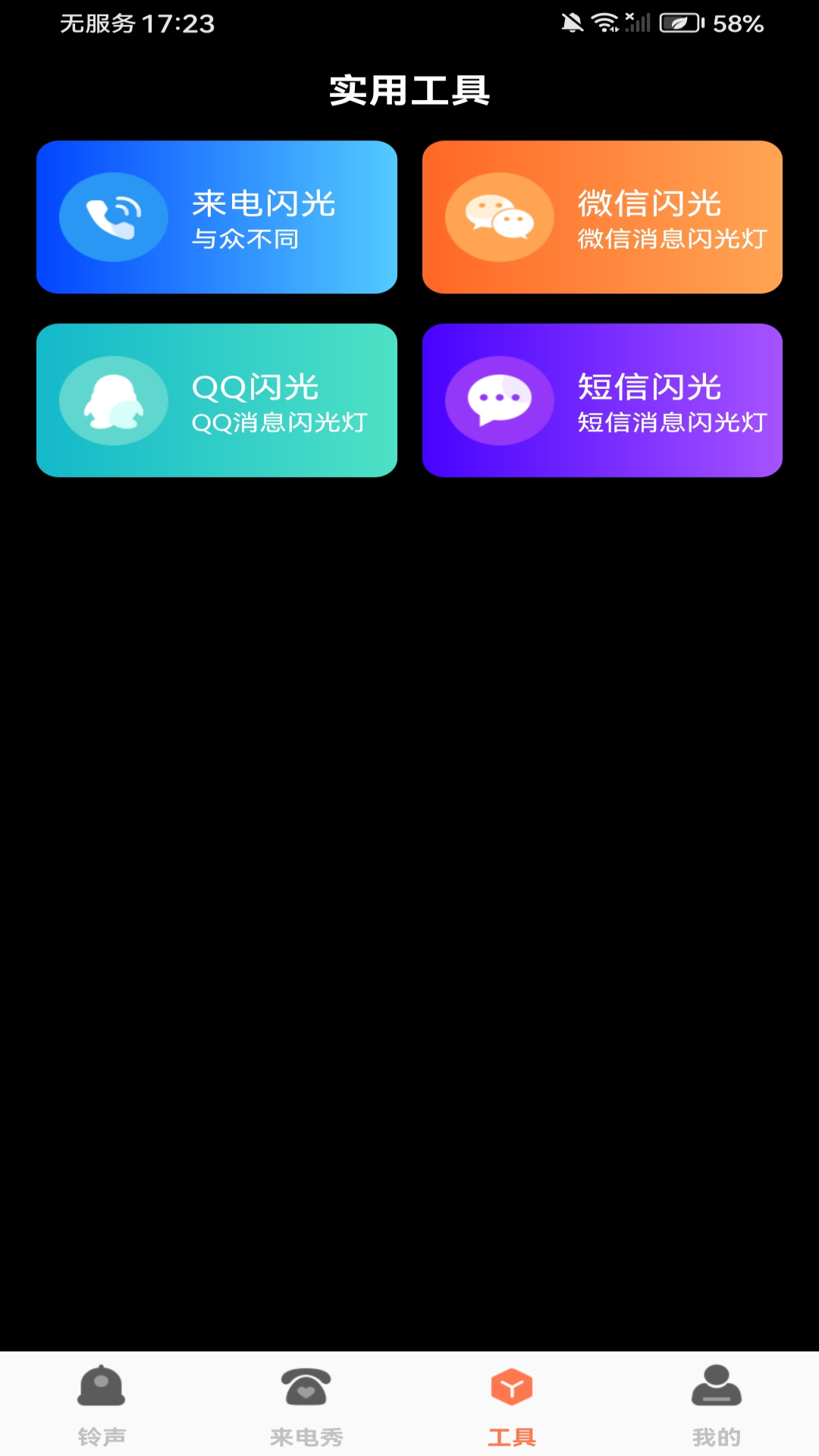The width and height of the screenshot is (819, 1456).
Task: Open the QQ闪光 QQ flash feature
Action: click(x=216, y=400)
